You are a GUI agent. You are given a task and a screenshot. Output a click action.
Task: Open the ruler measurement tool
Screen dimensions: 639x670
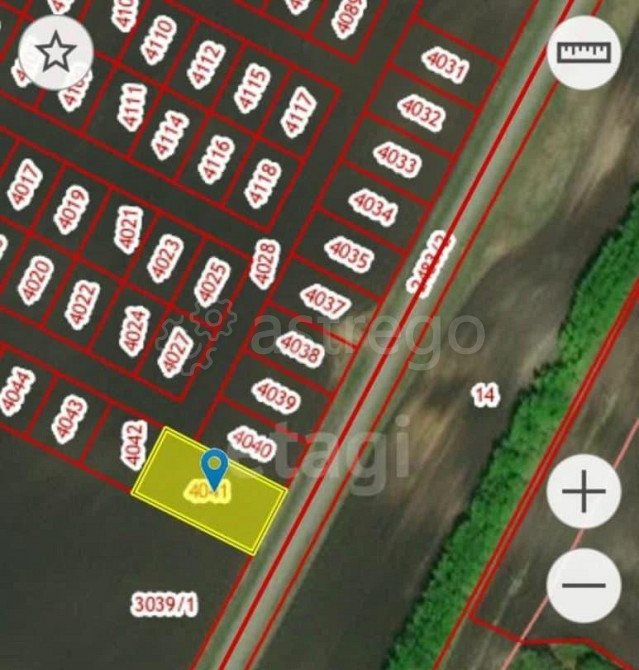click(583, 51)
